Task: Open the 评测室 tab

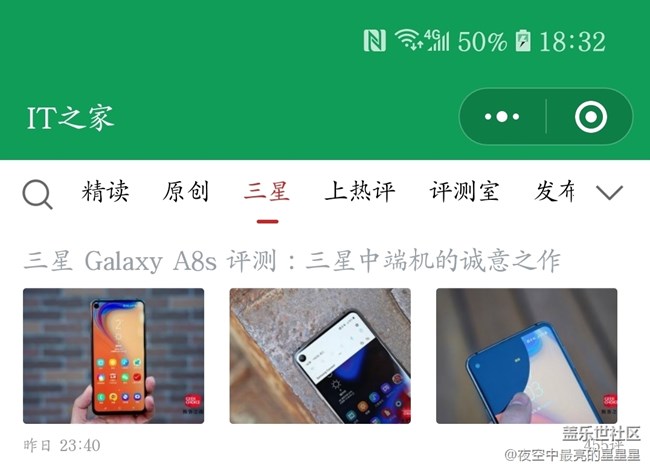Action: (464, 192)
